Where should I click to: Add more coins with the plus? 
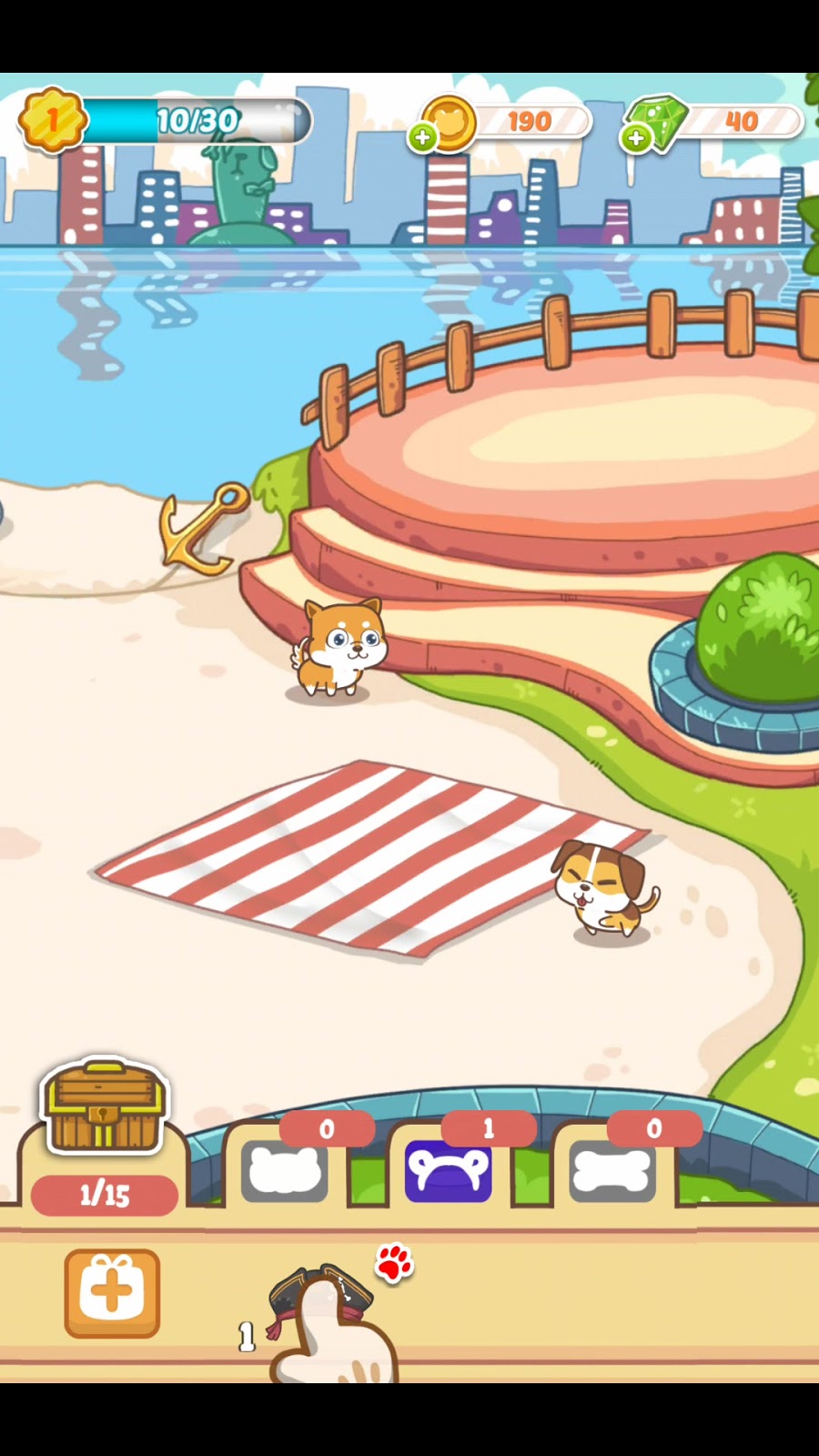pos(422,137)
